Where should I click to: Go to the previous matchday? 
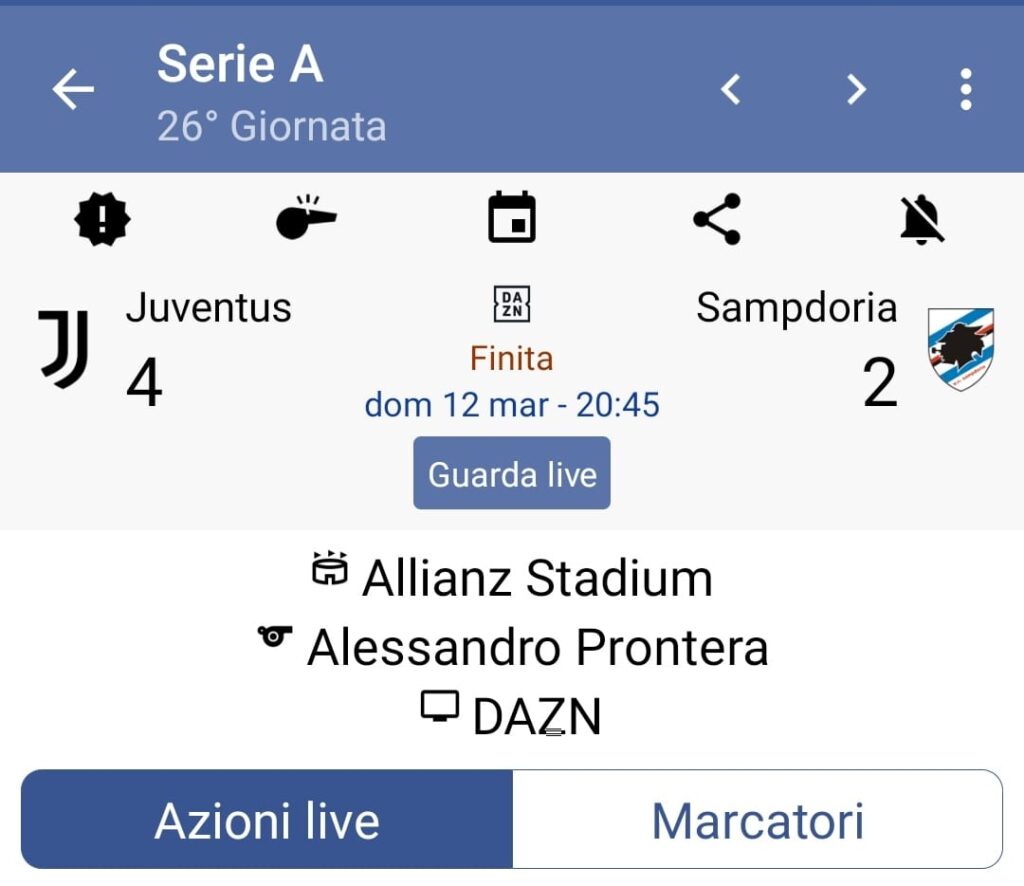tap(731, 90)
